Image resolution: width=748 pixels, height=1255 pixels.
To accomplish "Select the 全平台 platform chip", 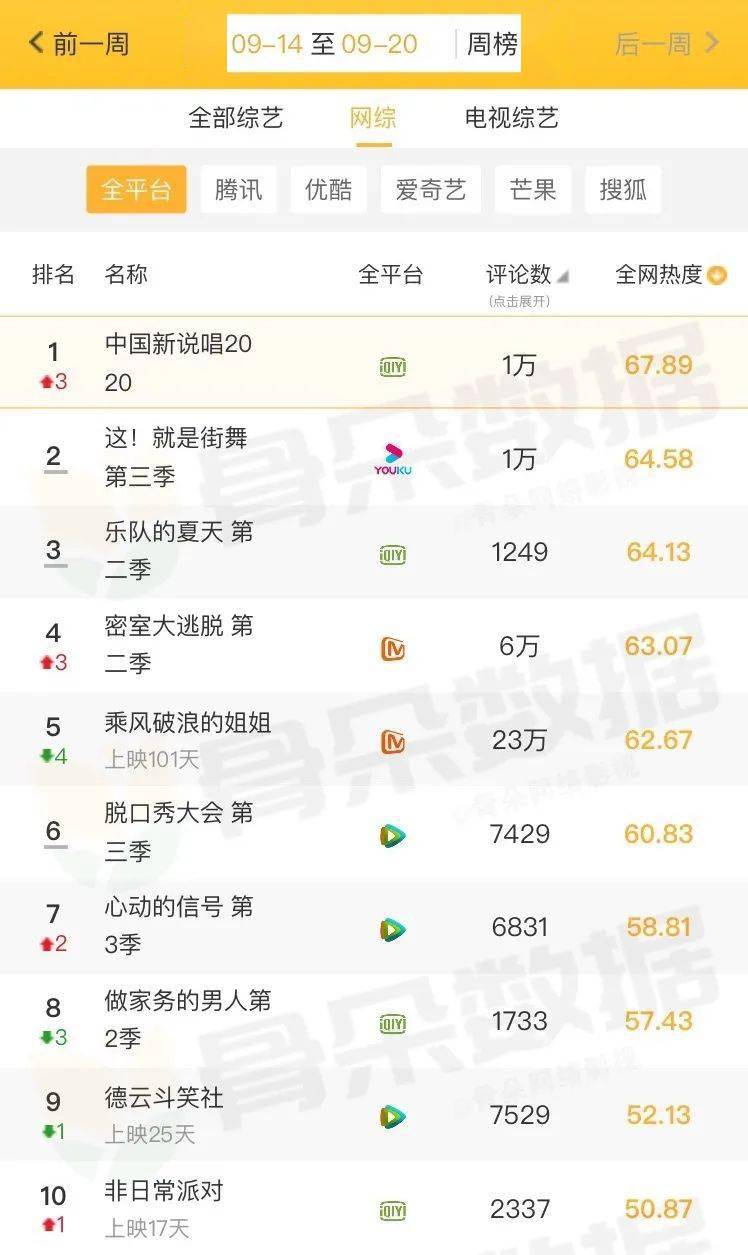I will (136, 190).
